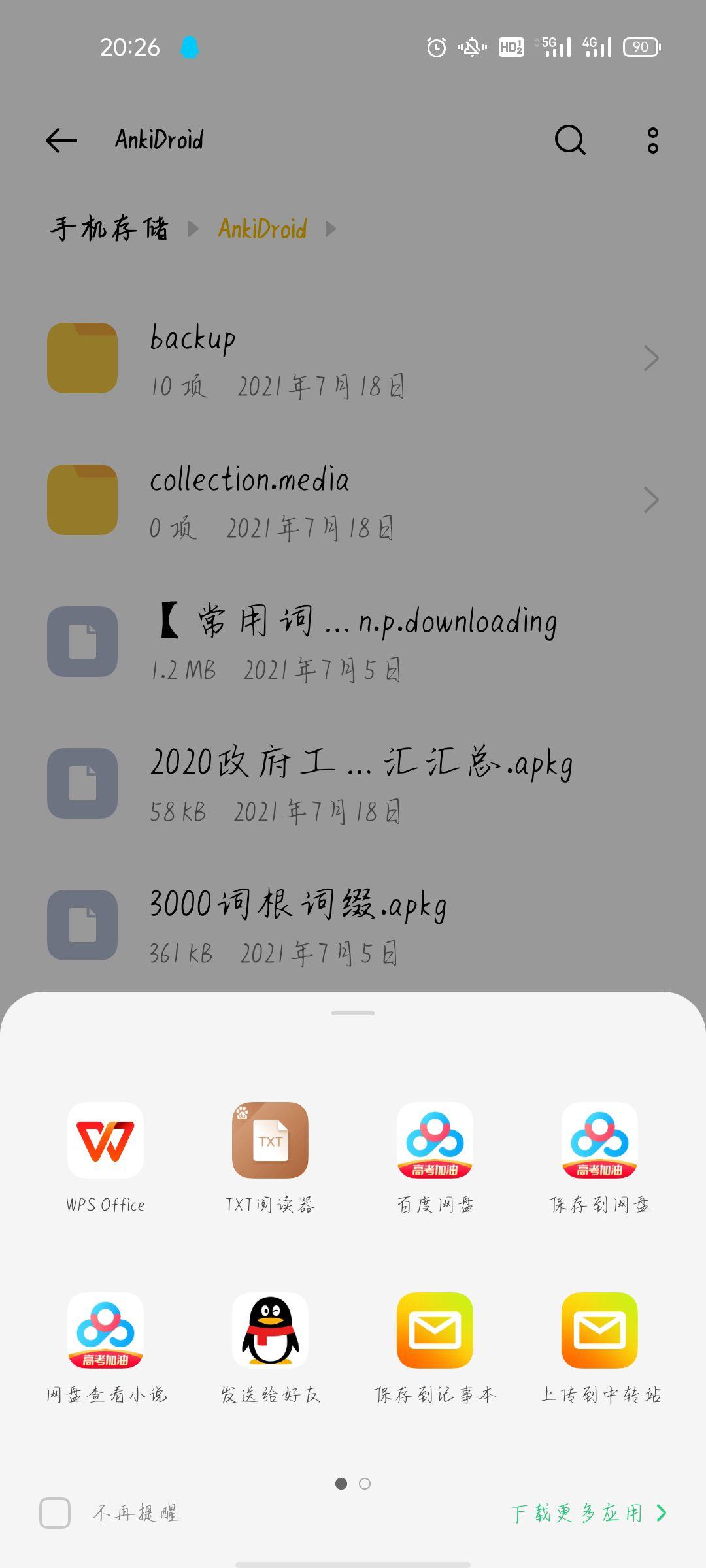Open search in the file manager
This screenshot has height=1568, width=706.
(570, 140)
